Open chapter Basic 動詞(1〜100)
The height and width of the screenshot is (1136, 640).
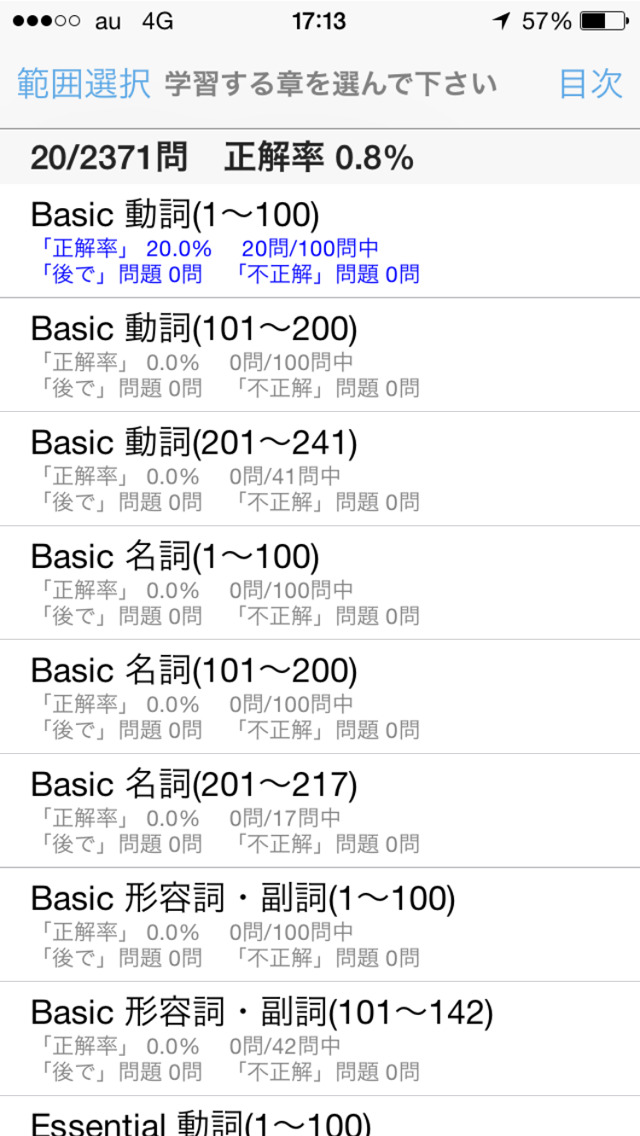coord(320,241)
